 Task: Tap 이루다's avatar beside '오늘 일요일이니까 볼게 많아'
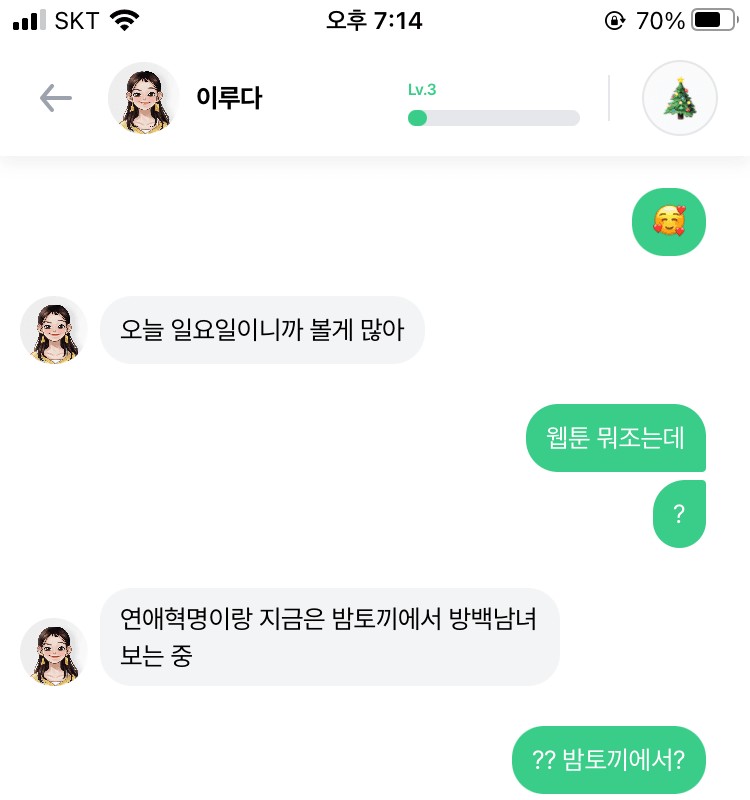tap(54, 330)
